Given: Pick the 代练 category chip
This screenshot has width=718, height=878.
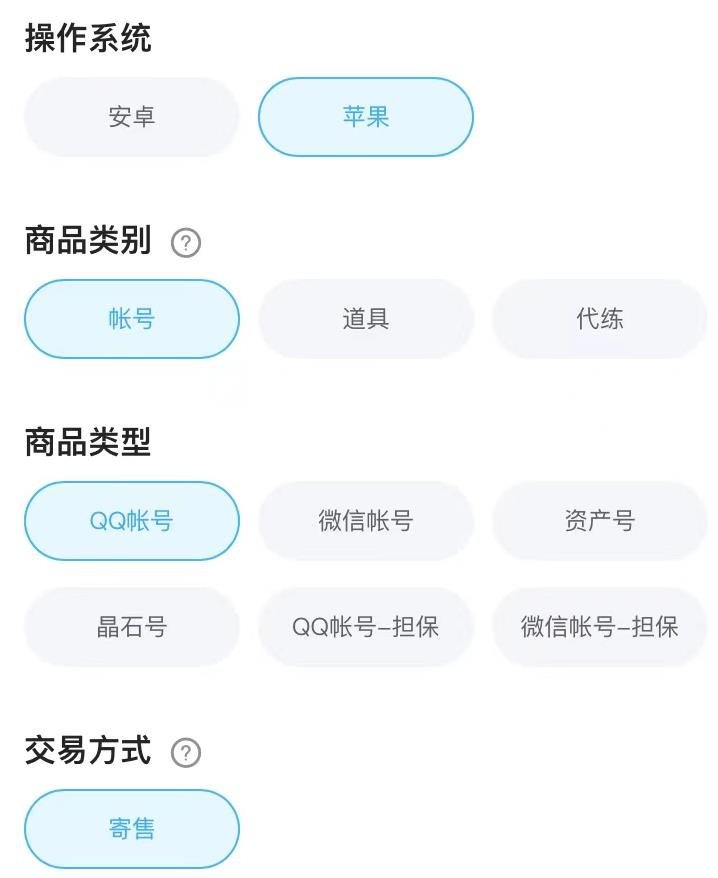Looking at the screenshot, I should point(599,319).
